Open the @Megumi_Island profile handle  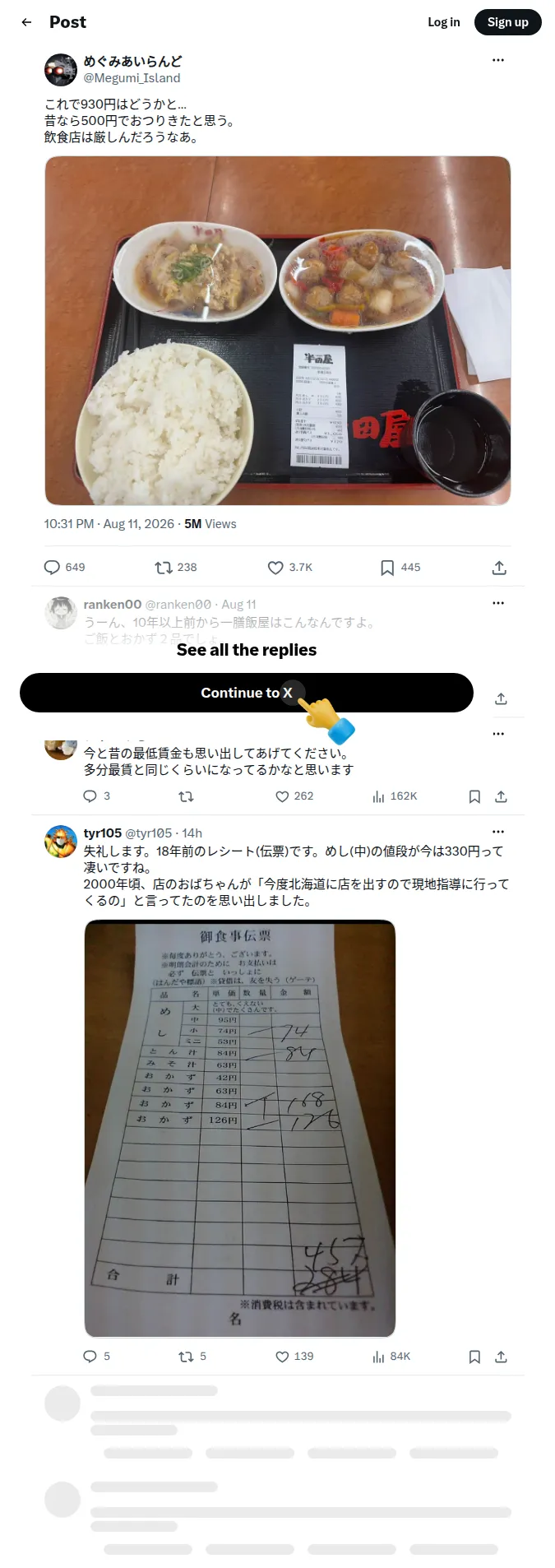pyautogui.click(x=132, y=78)
